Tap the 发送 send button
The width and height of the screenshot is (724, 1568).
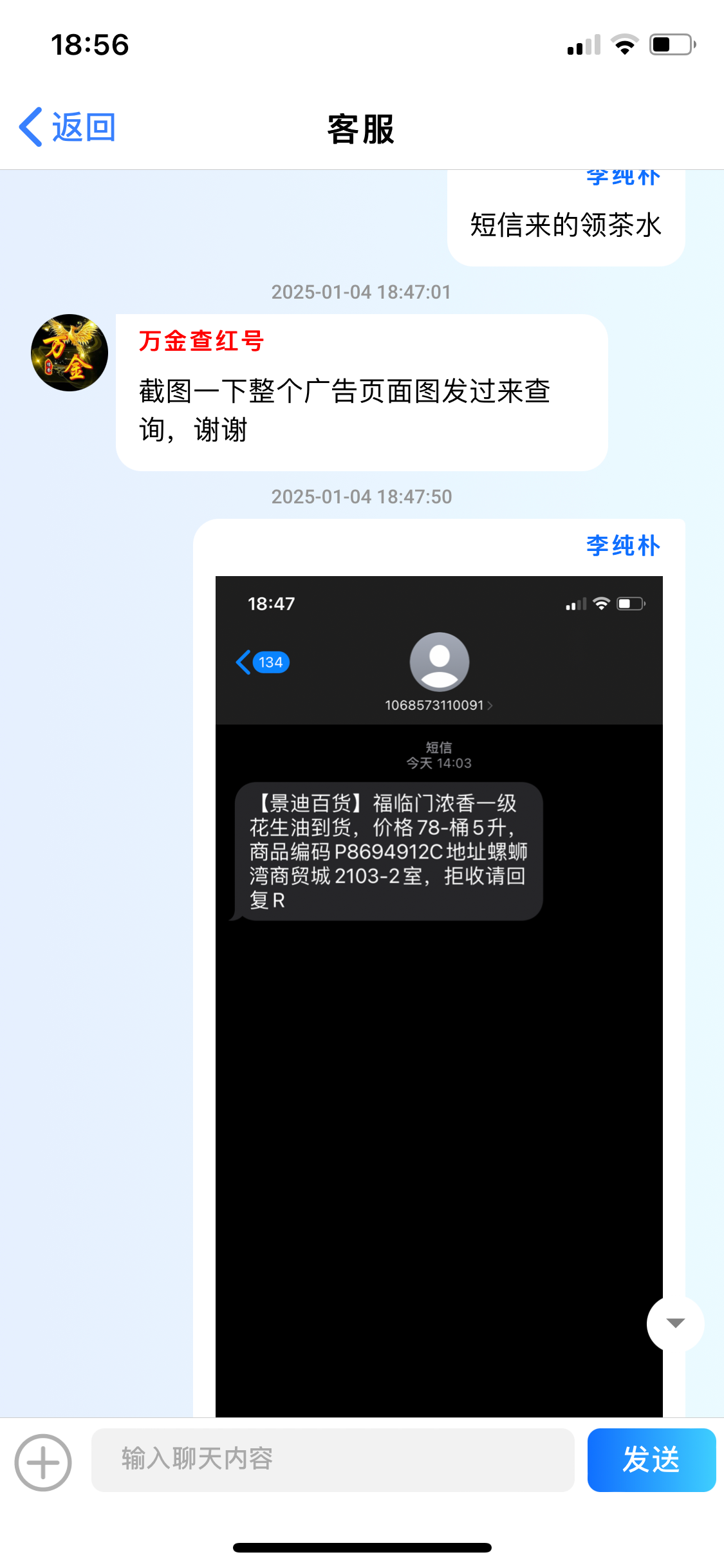[x=651, y=1460]
